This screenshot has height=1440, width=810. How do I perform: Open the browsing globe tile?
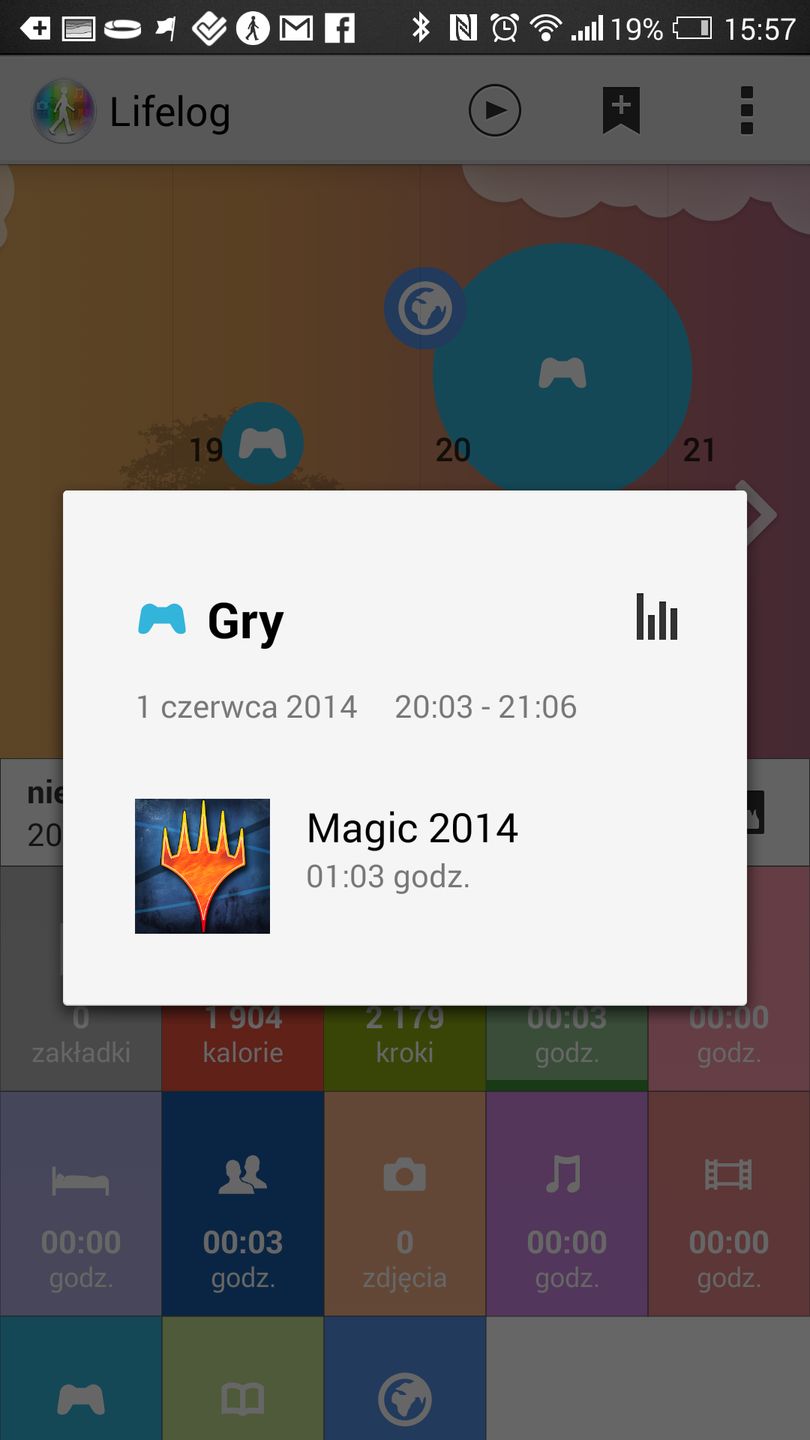click(405, 1385)
